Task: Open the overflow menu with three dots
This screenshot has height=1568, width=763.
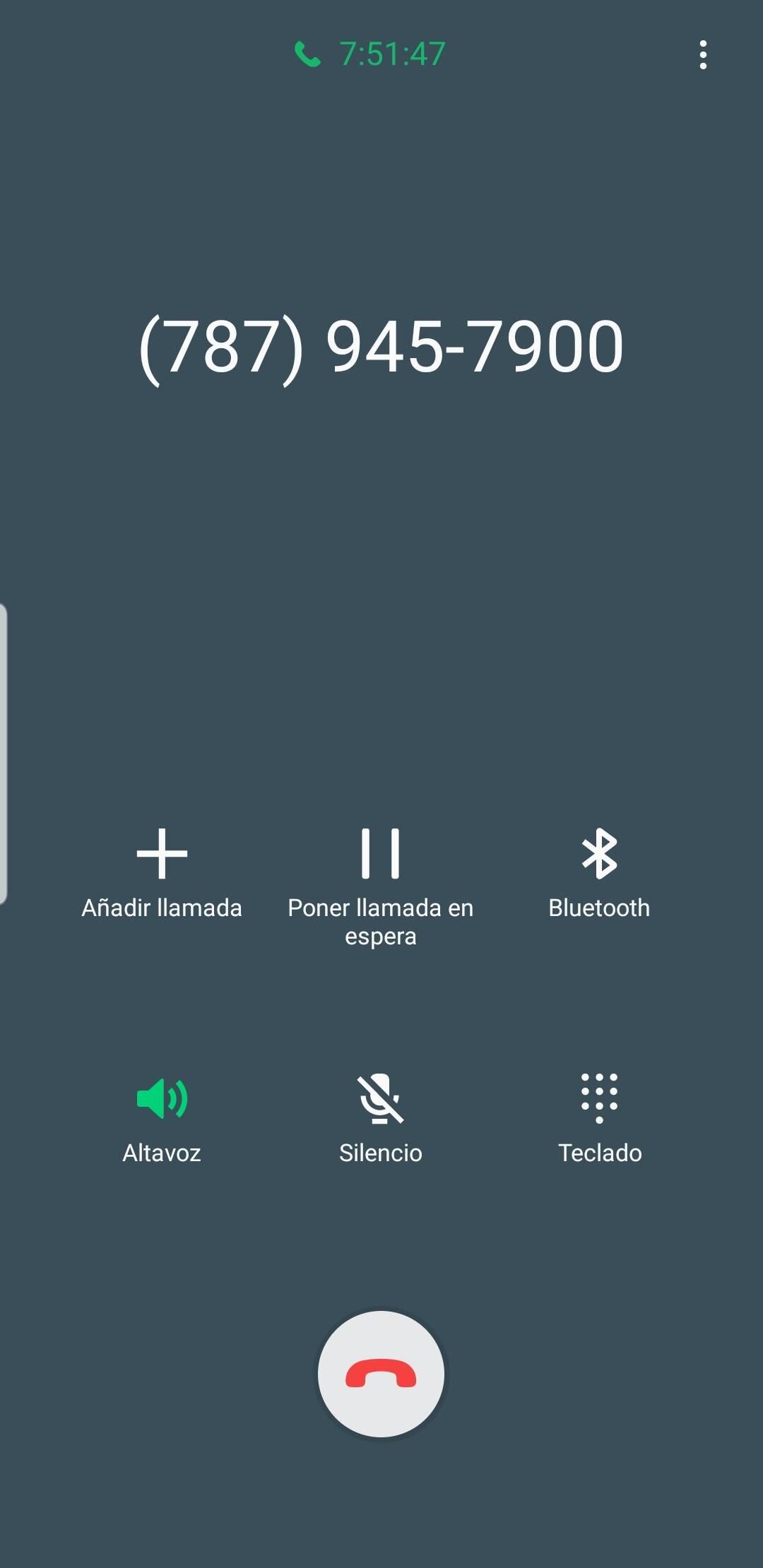Action: (702, 54)
